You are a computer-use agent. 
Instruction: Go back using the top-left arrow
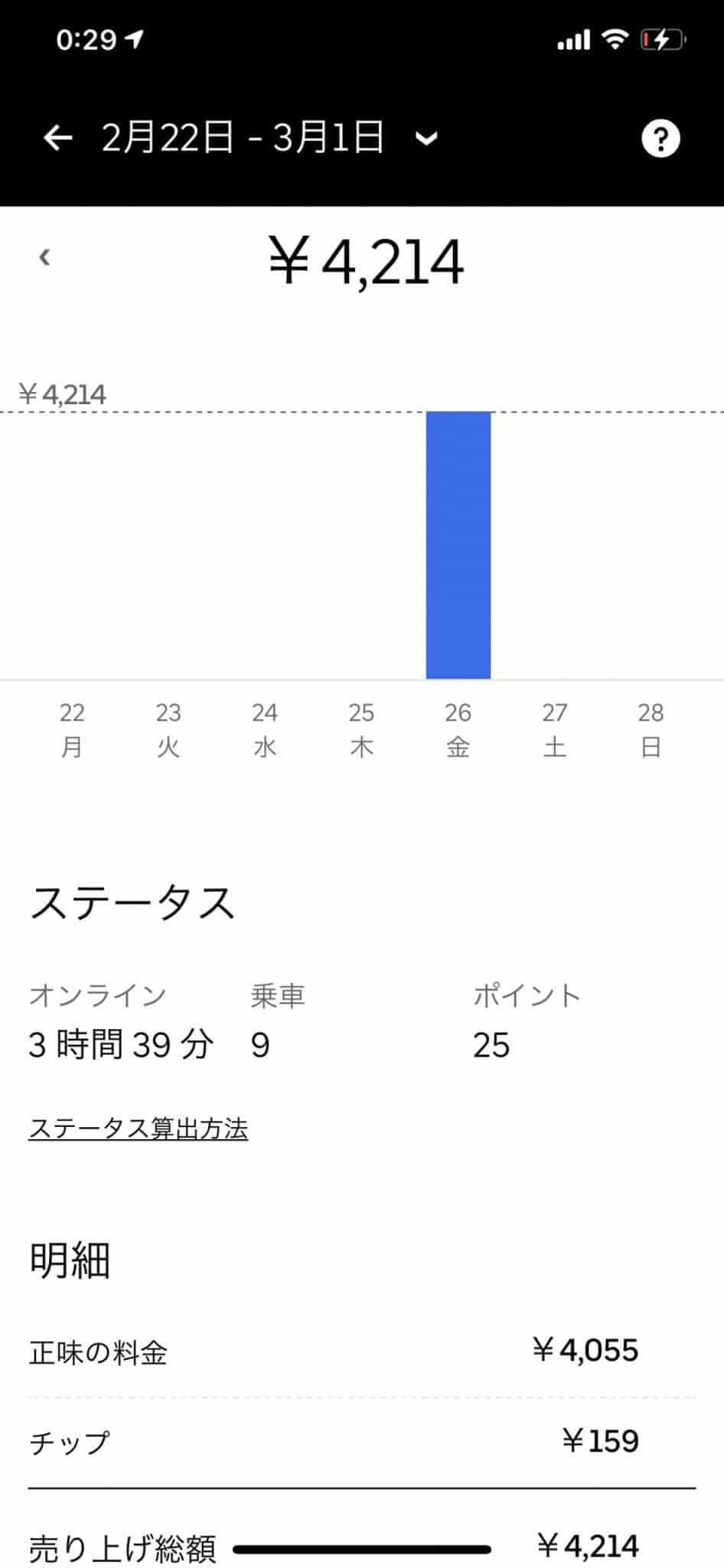(x=57, y=138)
